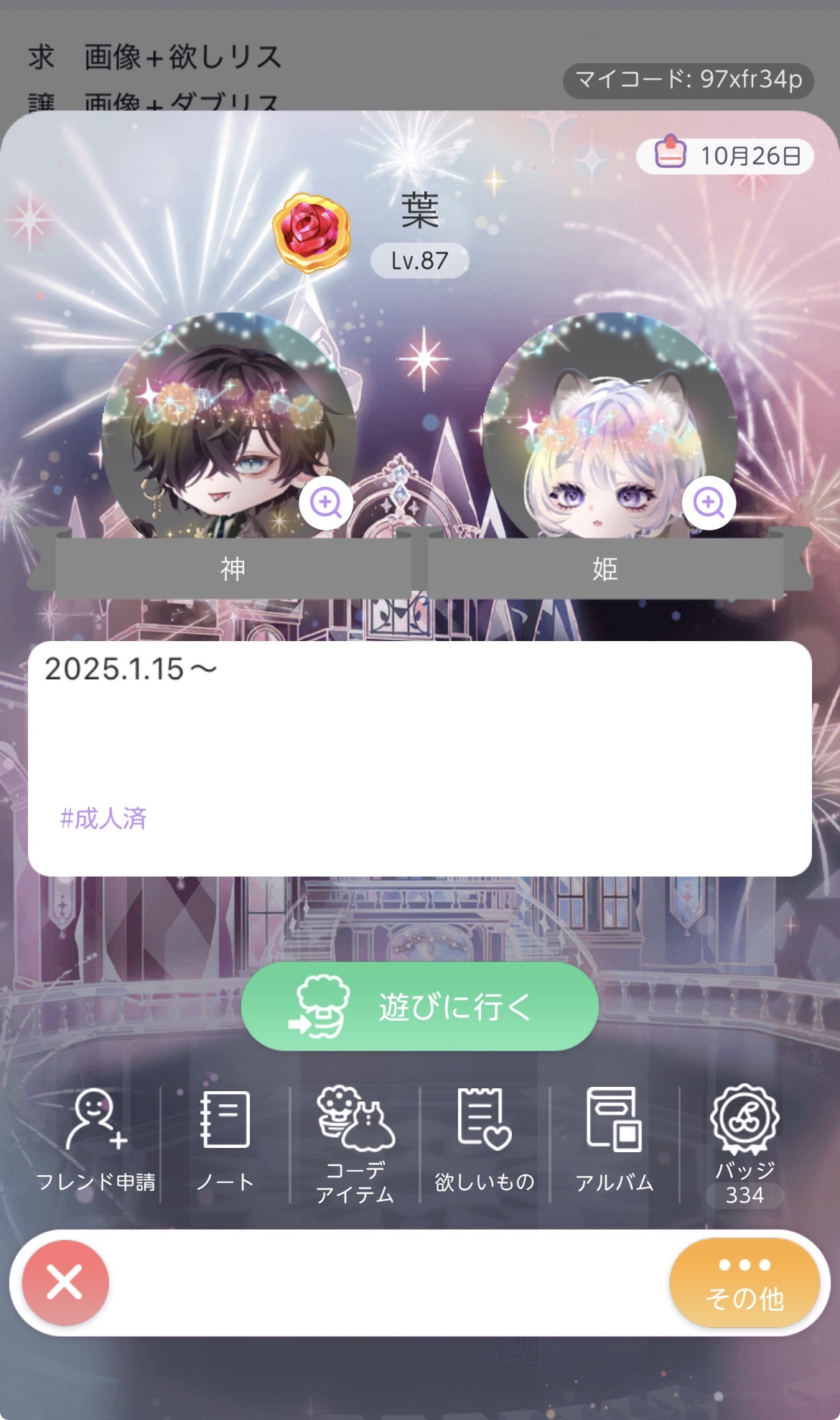This screenshot has height=1420, width=840.
Task: Zoom in on the 神 avatar
Action: point(325,503)
